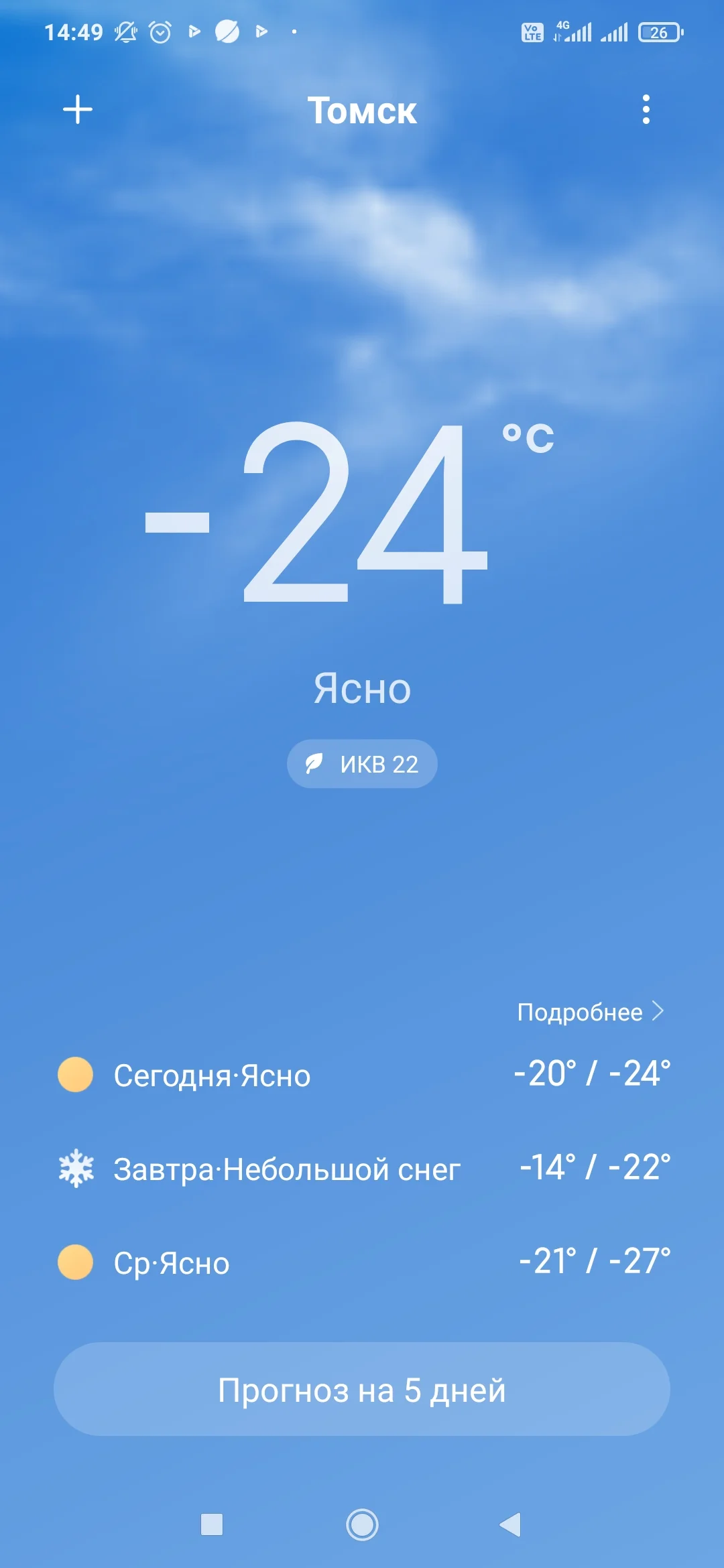Viewport: 724px width, 1568px height.
Task: Tap the sun icon next to Сегодня
Action: (76, 1073)
